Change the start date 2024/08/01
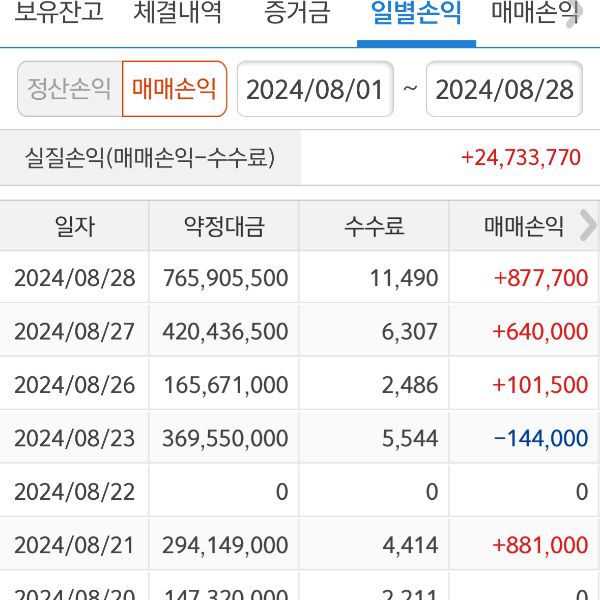Image resolution: width=600 pixels, height=600 pixels. 315,89
